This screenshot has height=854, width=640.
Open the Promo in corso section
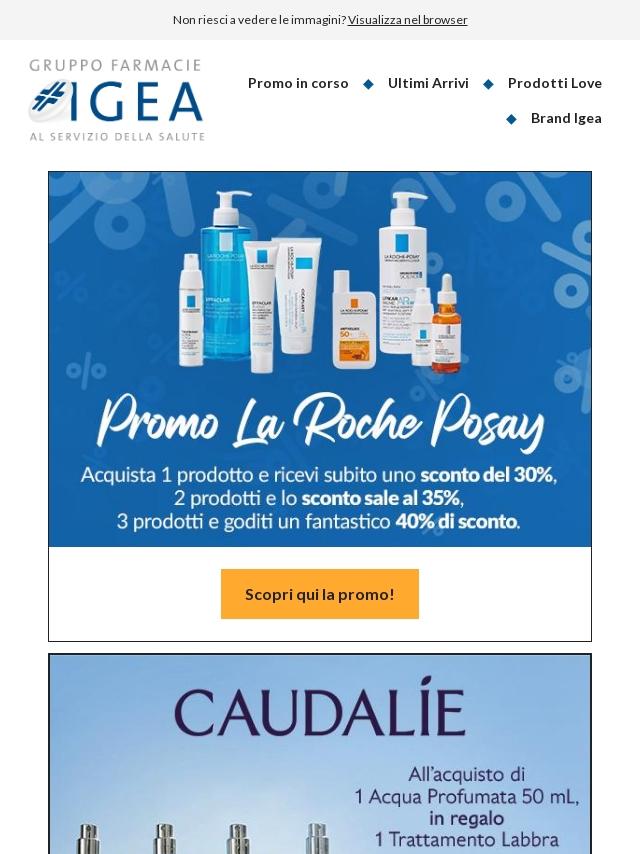click(x=298, y=83)
